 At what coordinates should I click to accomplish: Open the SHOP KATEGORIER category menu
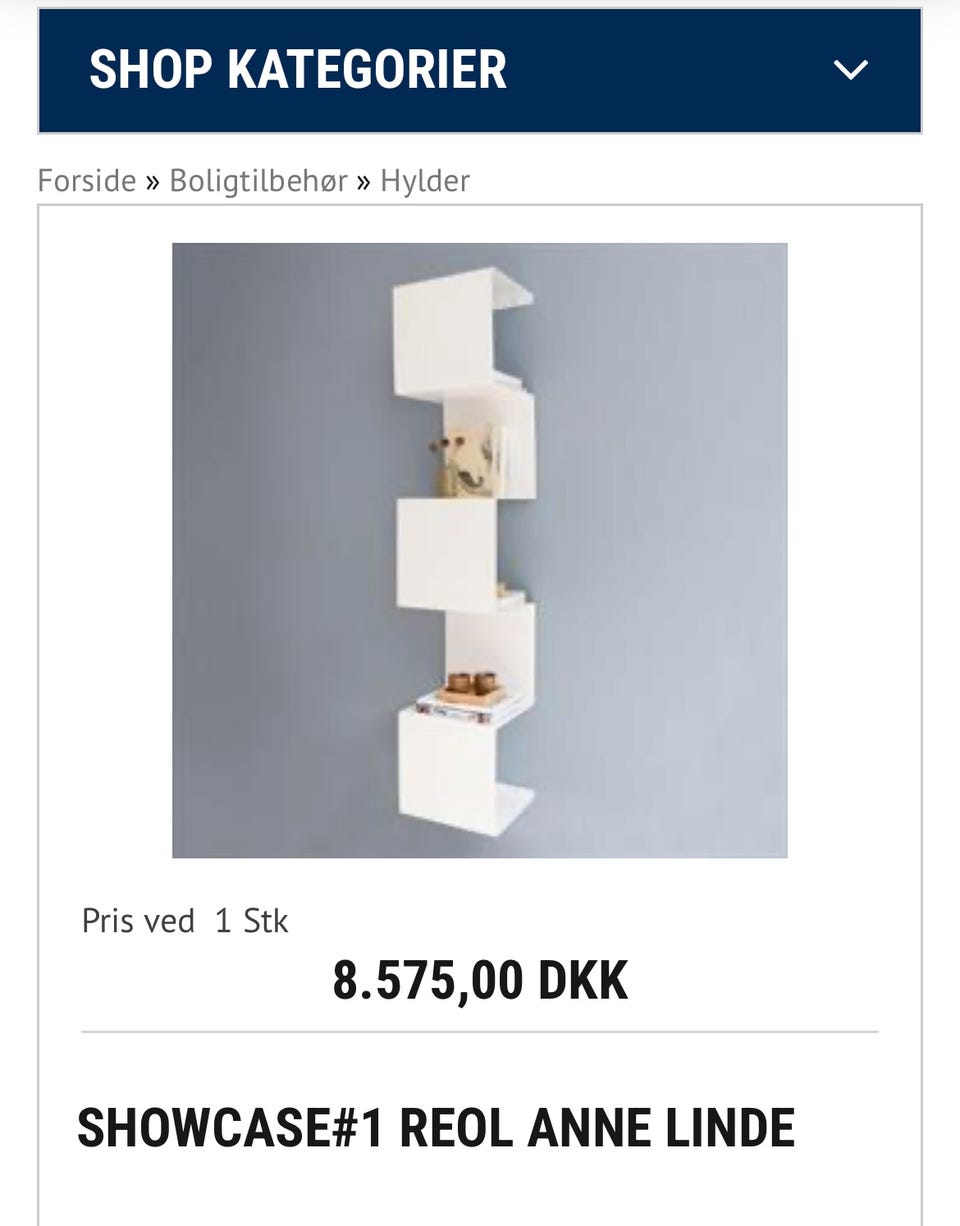(x=297, y=69)
